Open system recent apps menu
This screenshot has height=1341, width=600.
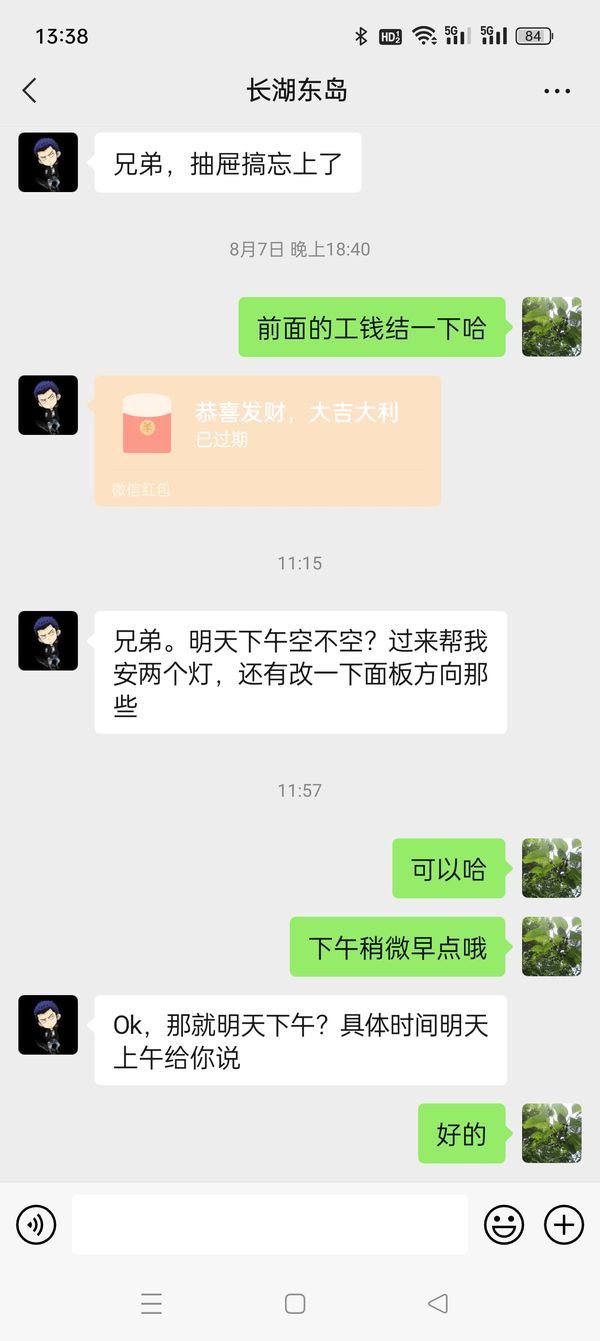click(x=151, y=1303)
